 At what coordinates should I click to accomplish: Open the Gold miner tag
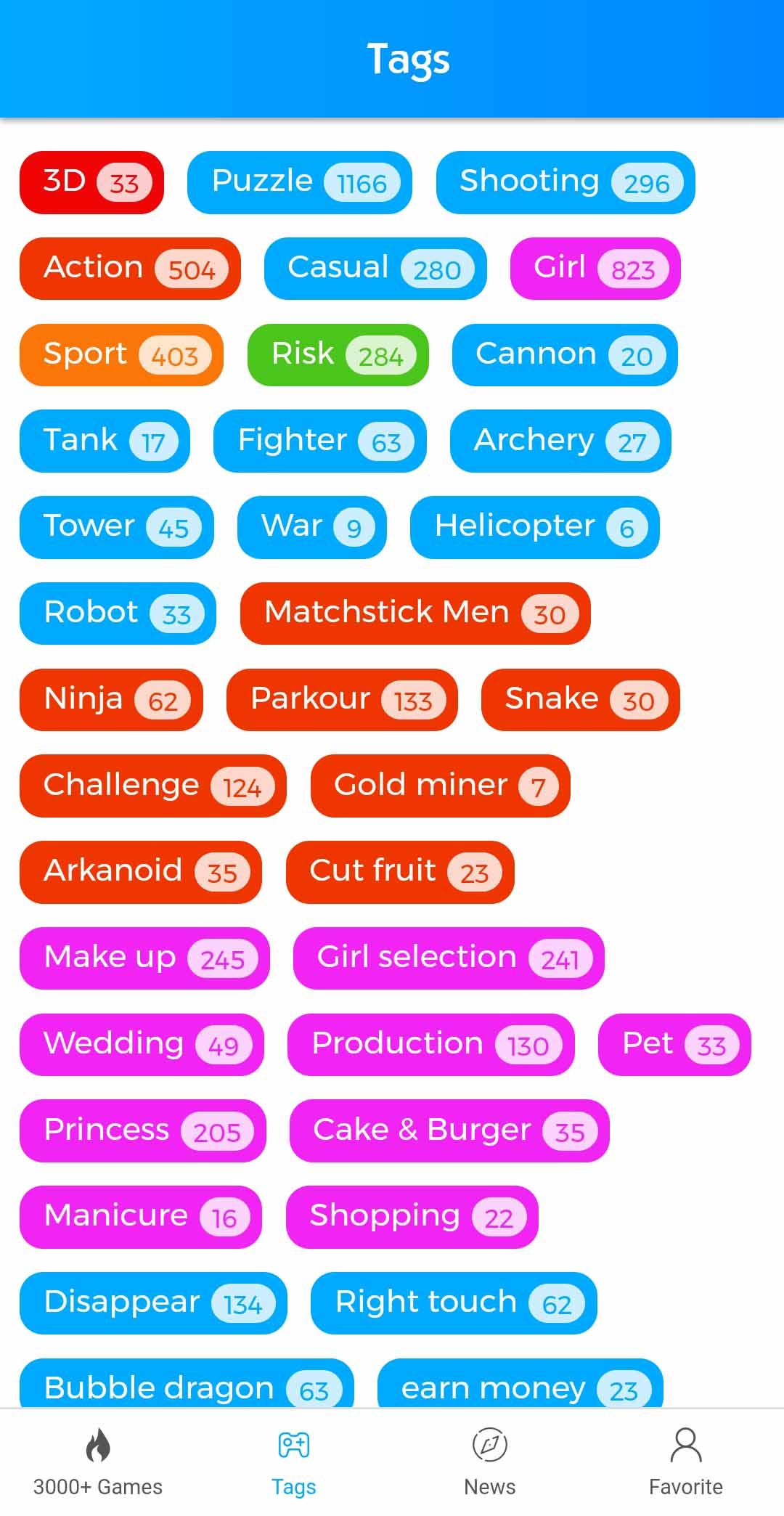click(x=440, y=786)
